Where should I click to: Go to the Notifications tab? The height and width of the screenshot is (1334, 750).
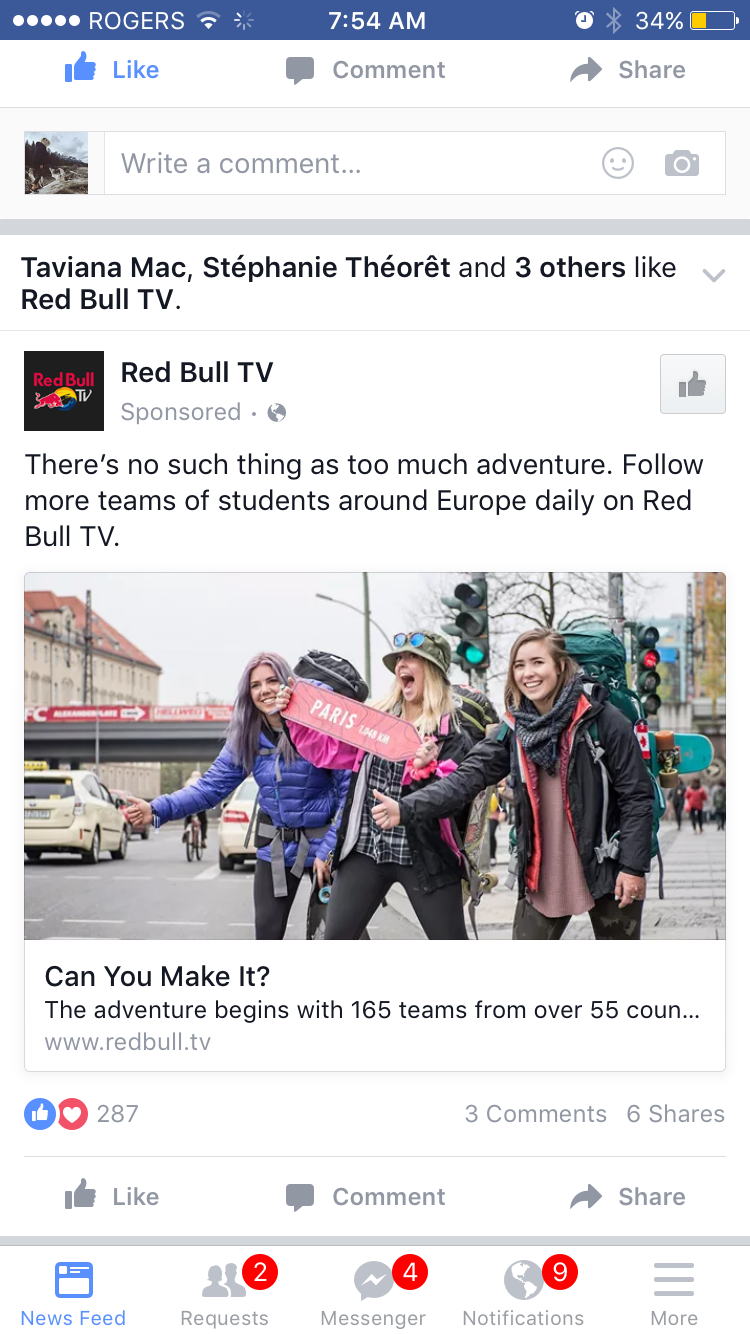[x=523, y=1291]
